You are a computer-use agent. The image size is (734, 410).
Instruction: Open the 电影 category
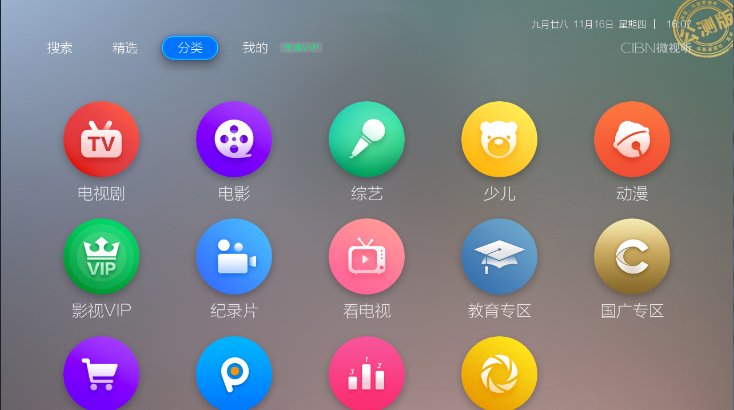[234, 140]
